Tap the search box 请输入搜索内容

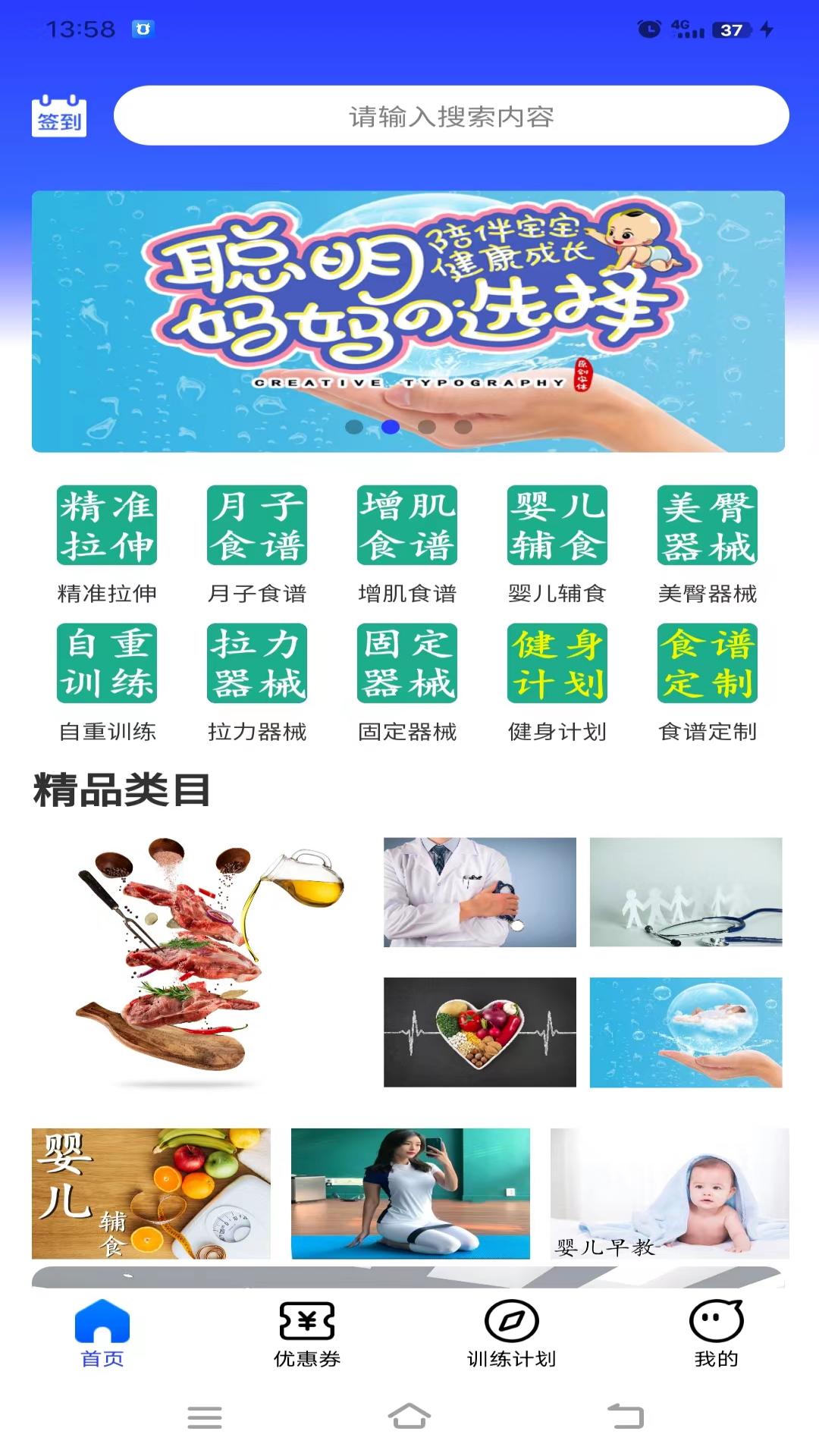coord(451,116)
